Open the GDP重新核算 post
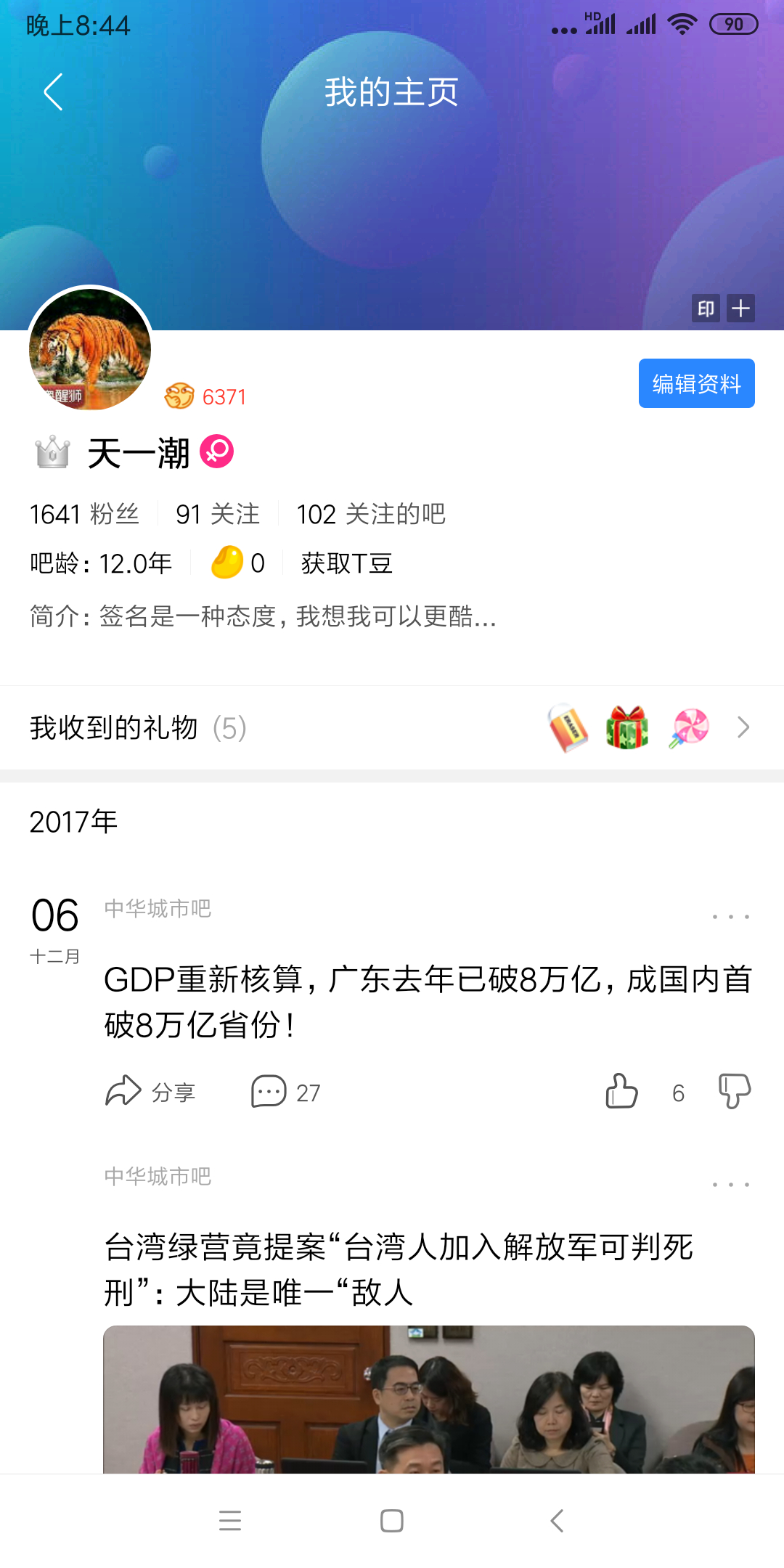 (x=427, y=1002)
